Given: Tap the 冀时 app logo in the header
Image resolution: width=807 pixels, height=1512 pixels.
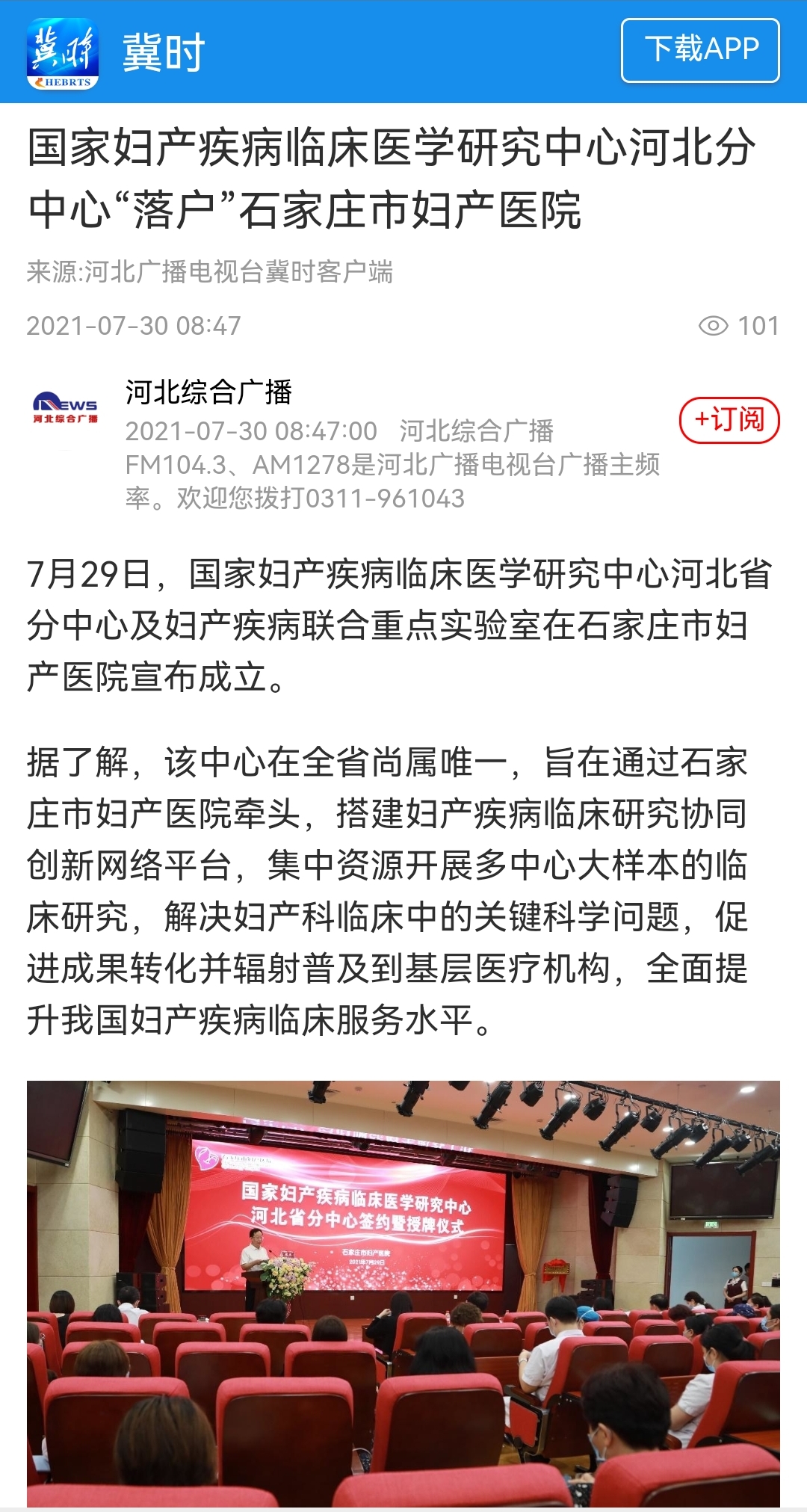Looking at the screenshot, I should click(63, 53).
